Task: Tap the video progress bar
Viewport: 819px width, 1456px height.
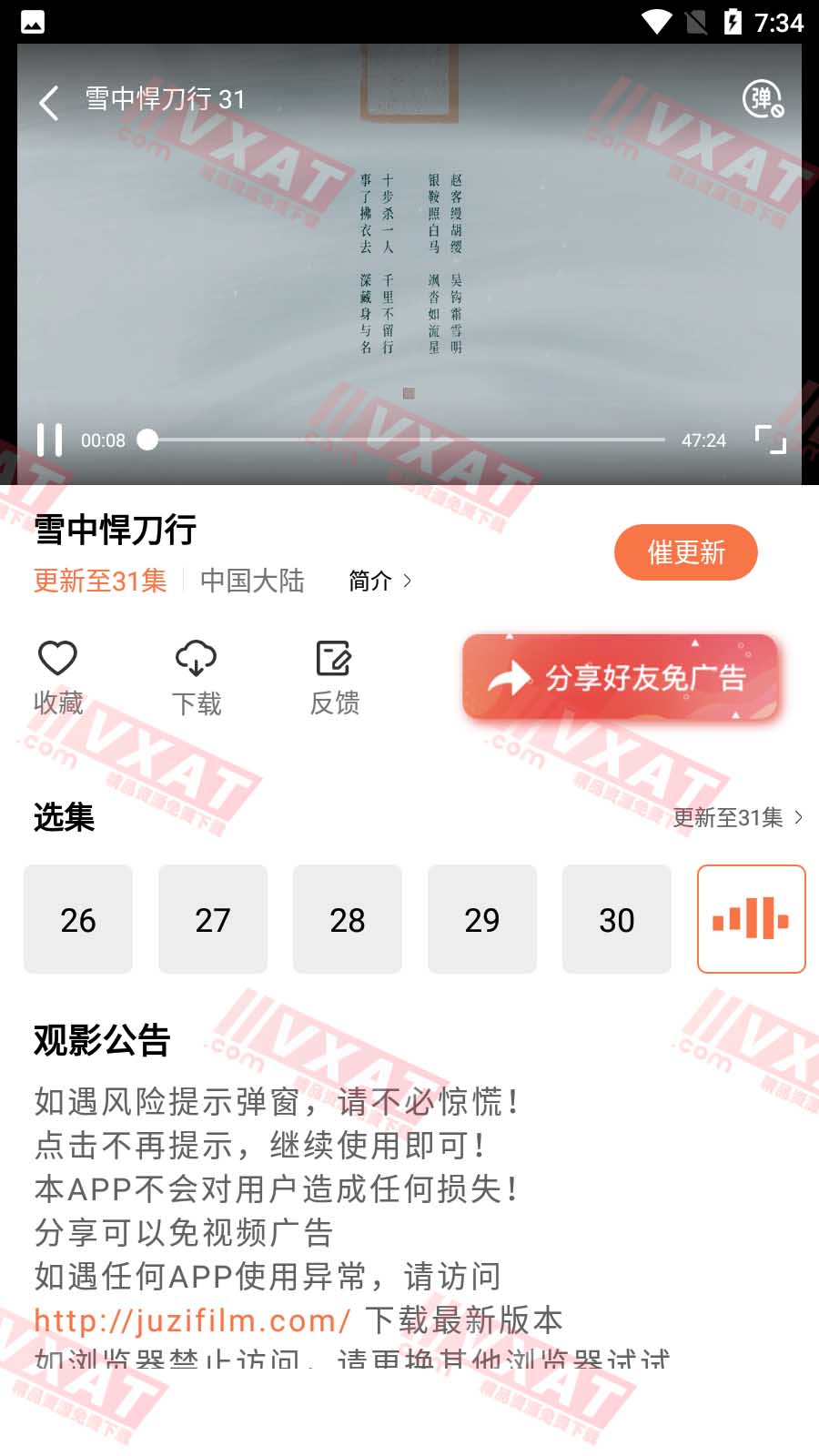Action: click(x=406, y=440)
